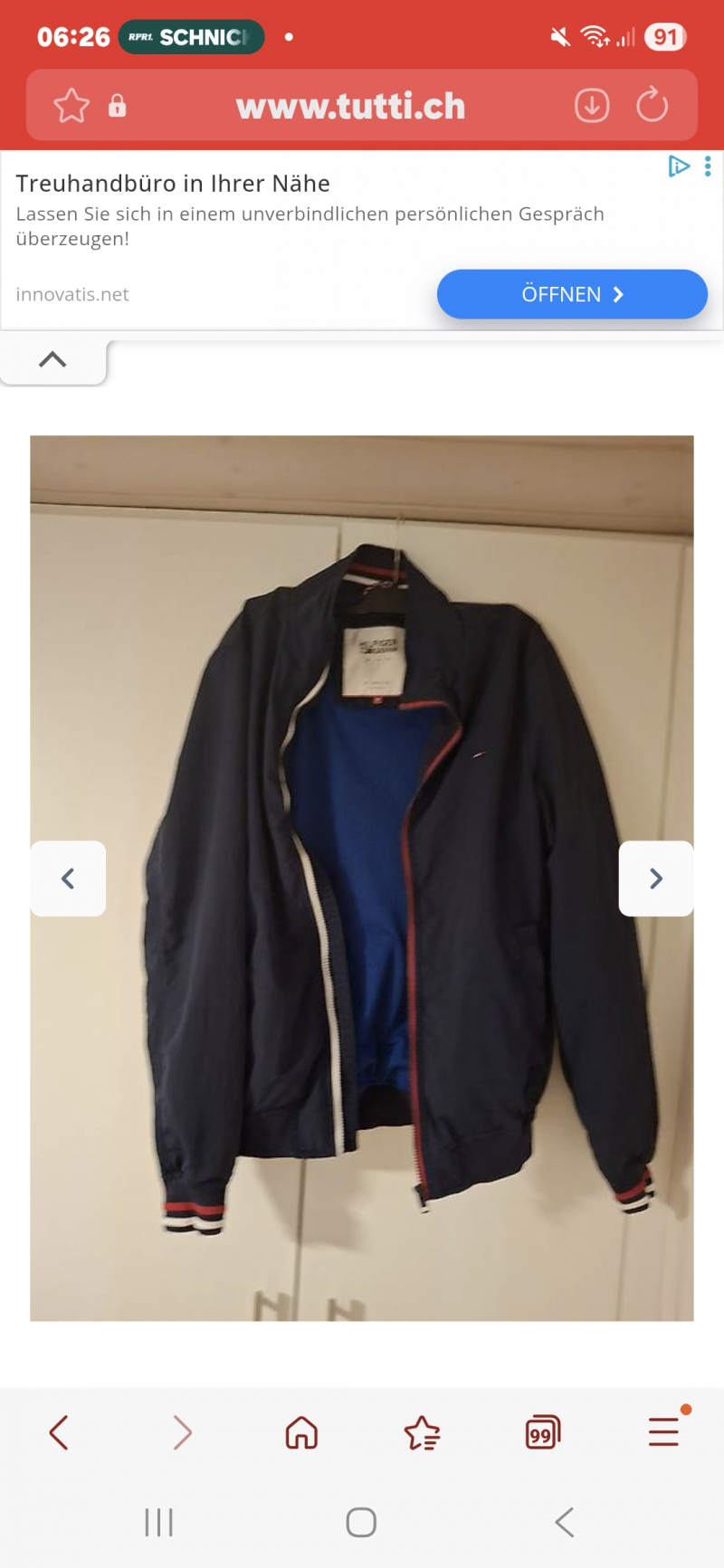724x1568 pixels.
Task: Open the browser bookmarks list
Action: [x=422, y=1432]
